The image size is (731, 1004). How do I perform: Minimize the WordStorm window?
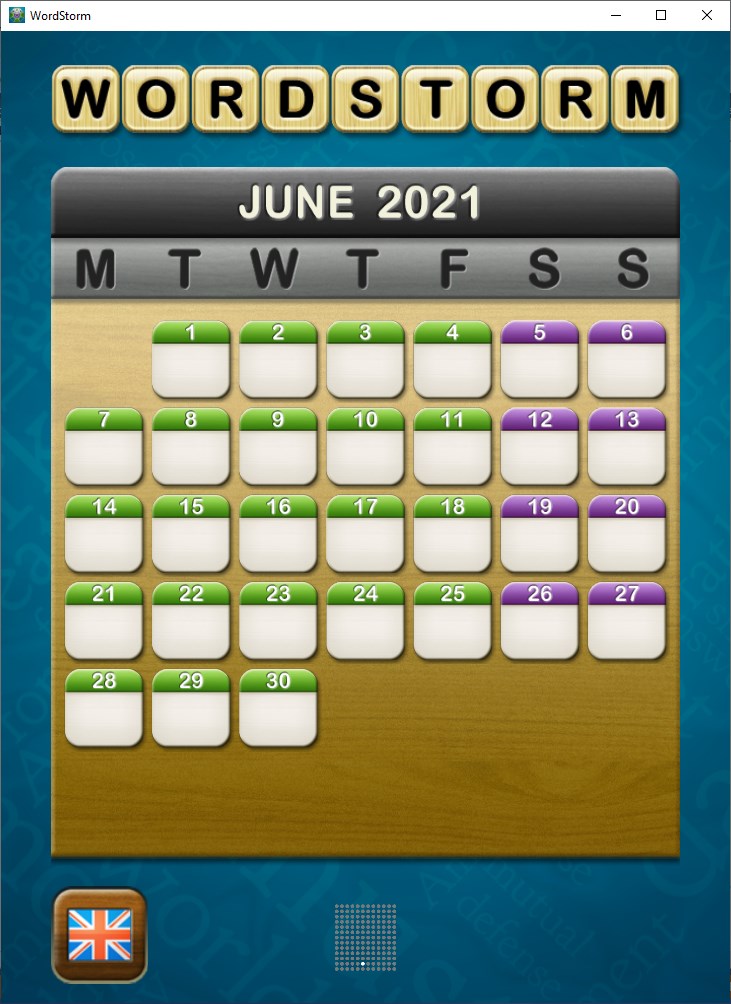click(x=615, y=15)
